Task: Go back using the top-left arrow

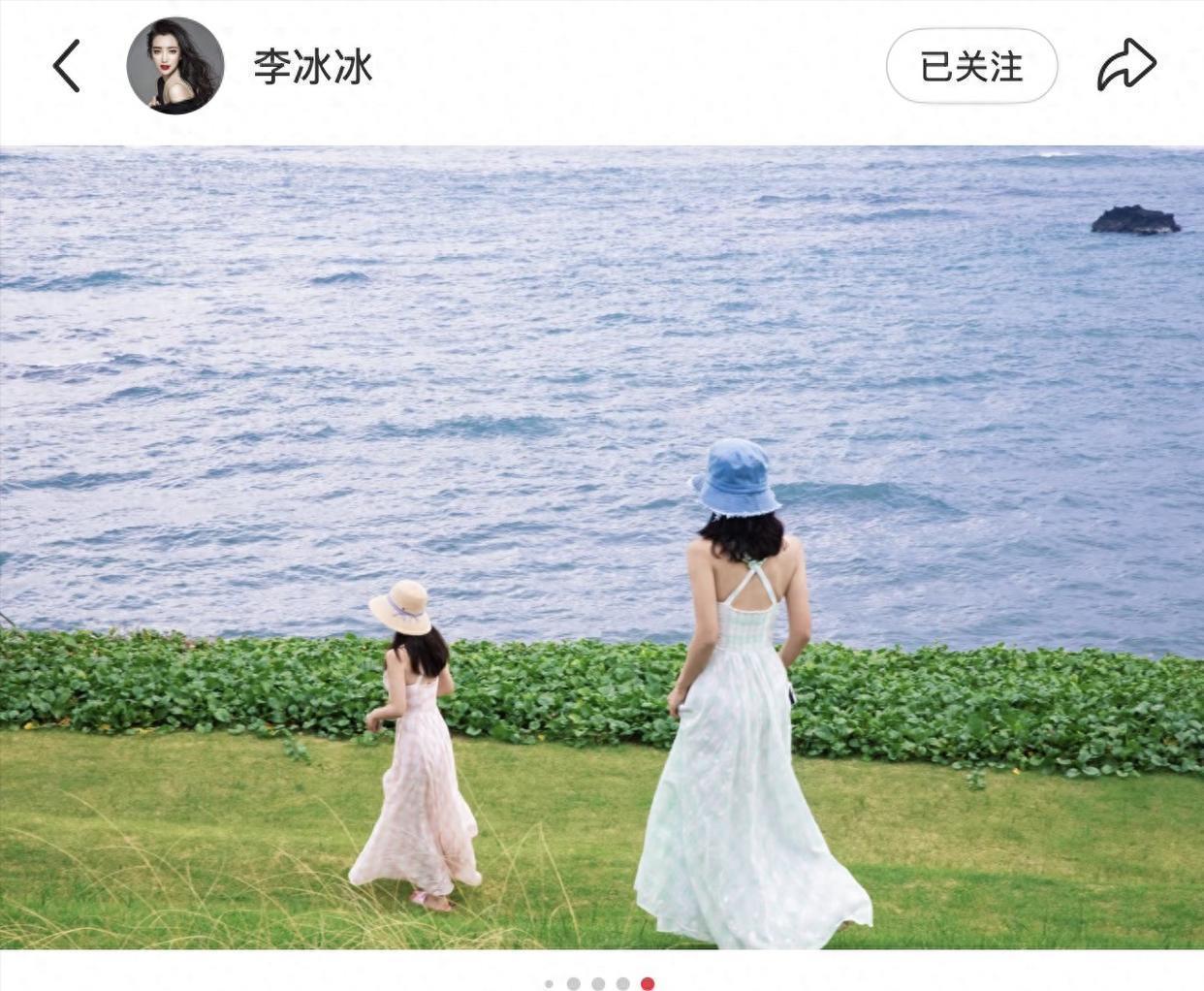Action: [x=66, y=66]
